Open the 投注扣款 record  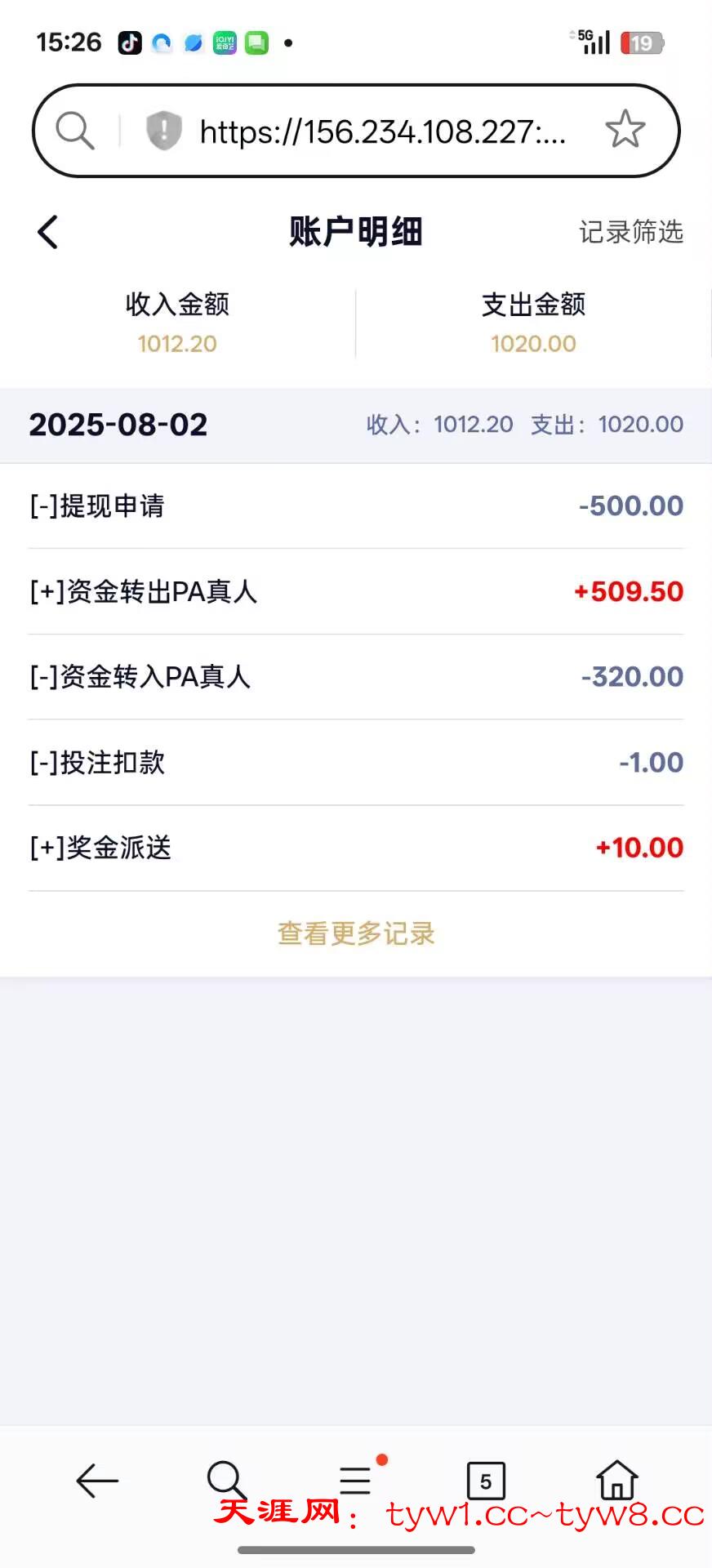point(356,763)
